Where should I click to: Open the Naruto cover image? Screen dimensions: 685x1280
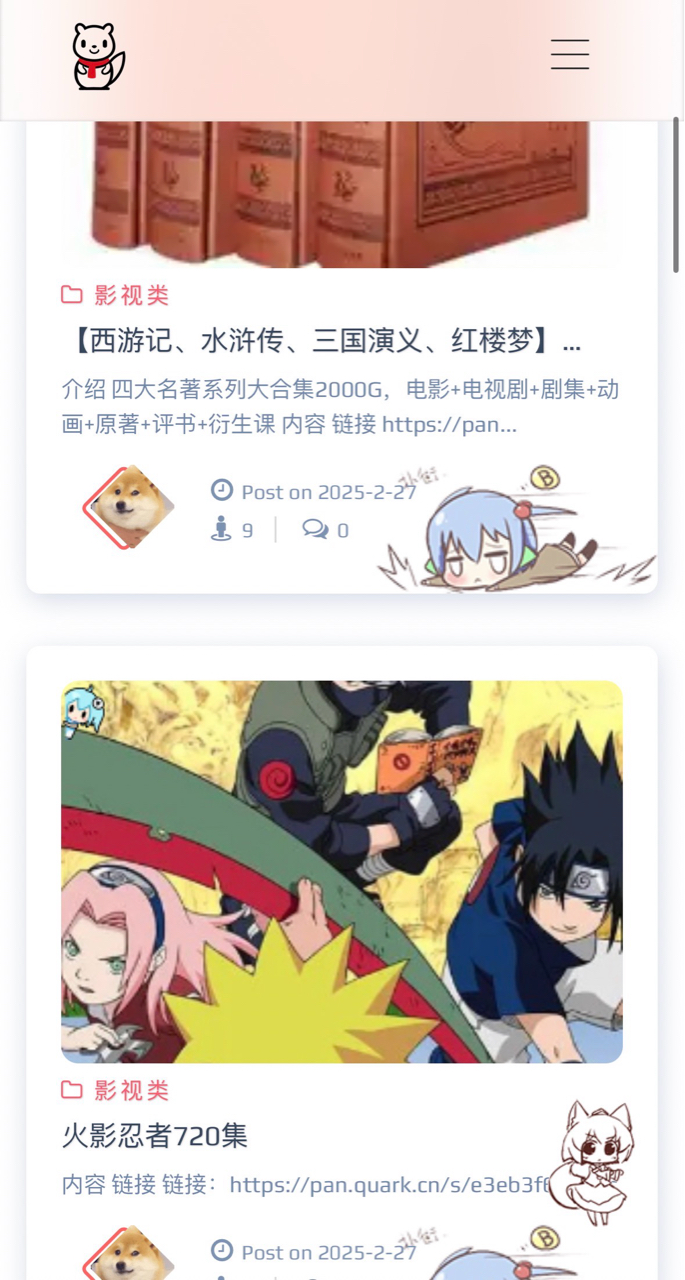(x=341, y=871)
